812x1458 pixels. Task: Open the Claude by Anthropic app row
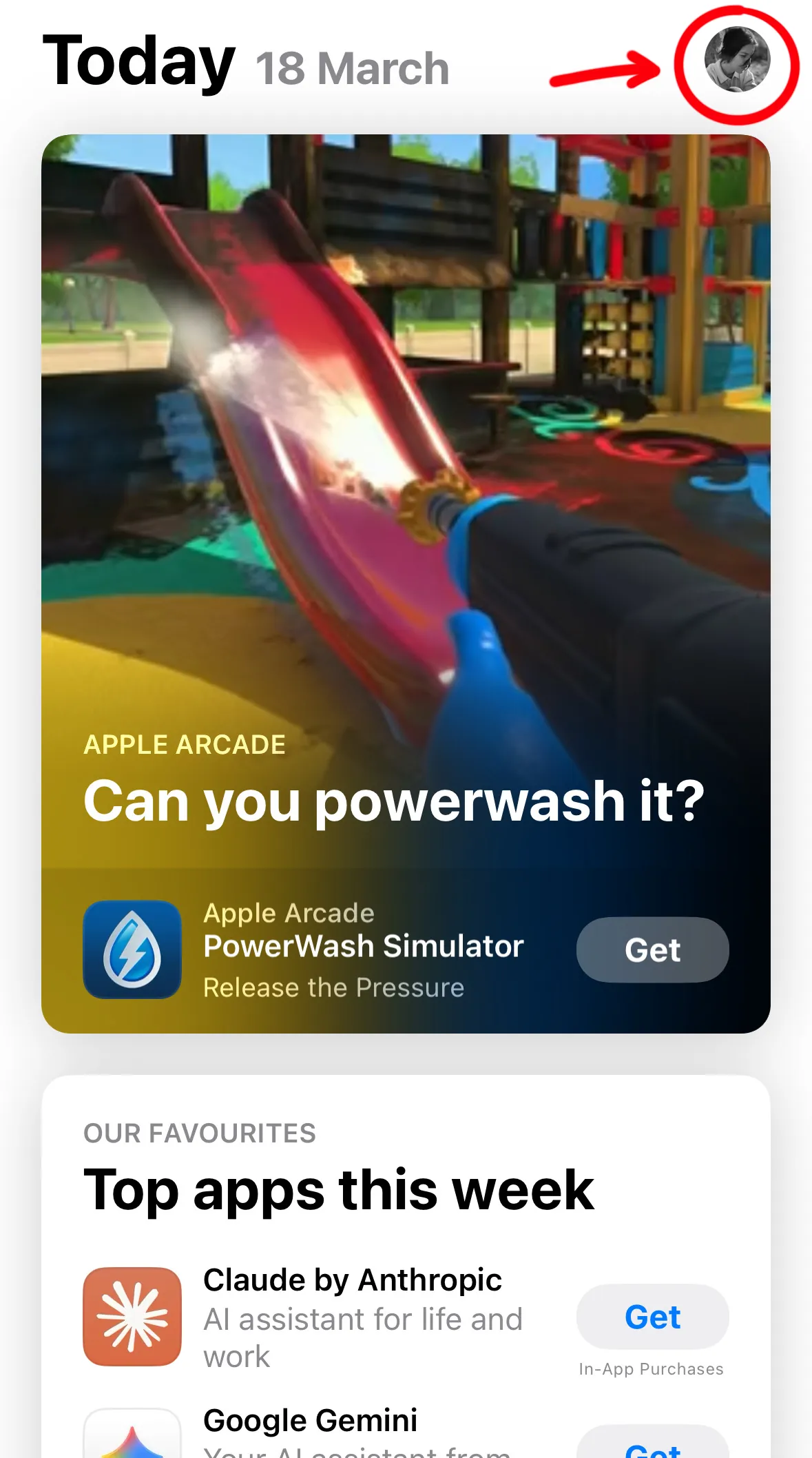tap(406, 1317)
